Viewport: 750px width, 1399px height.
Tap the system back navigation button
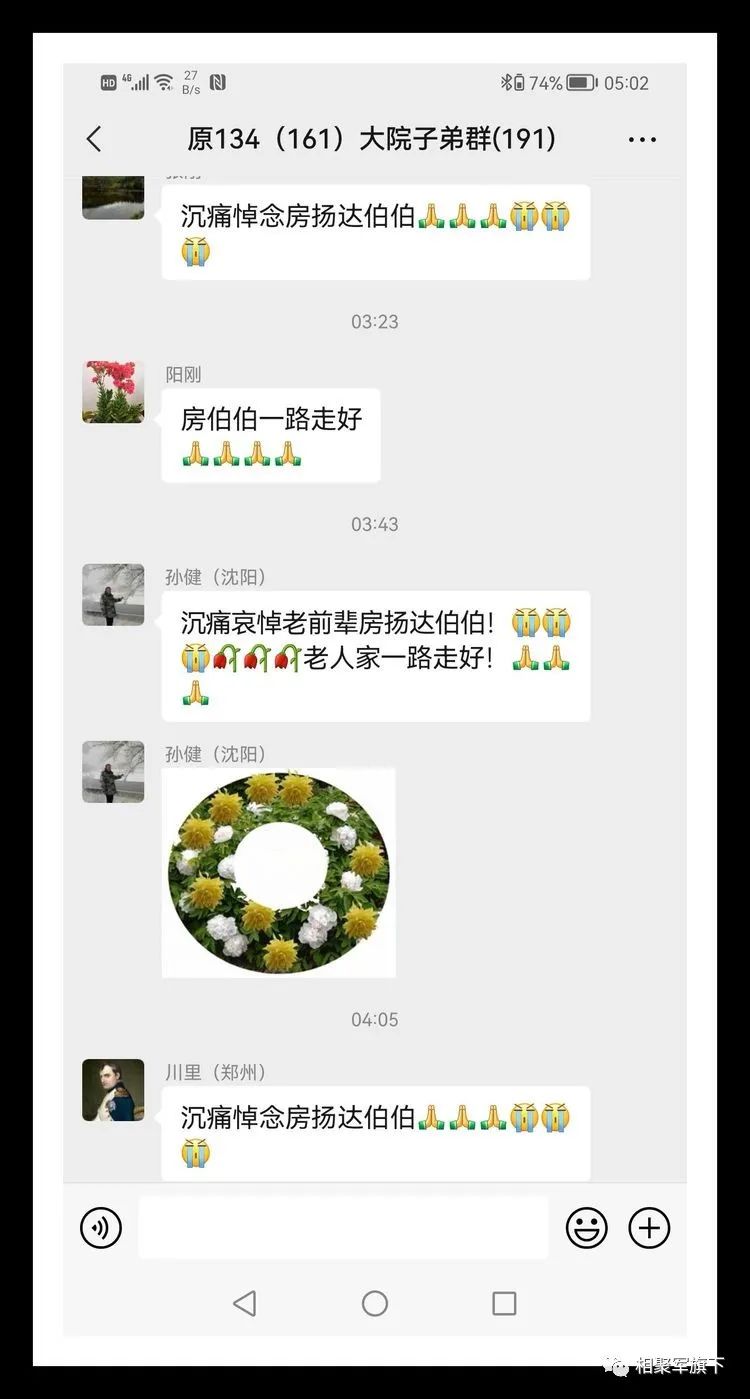pyautogui.click(x=244, y=1303)
